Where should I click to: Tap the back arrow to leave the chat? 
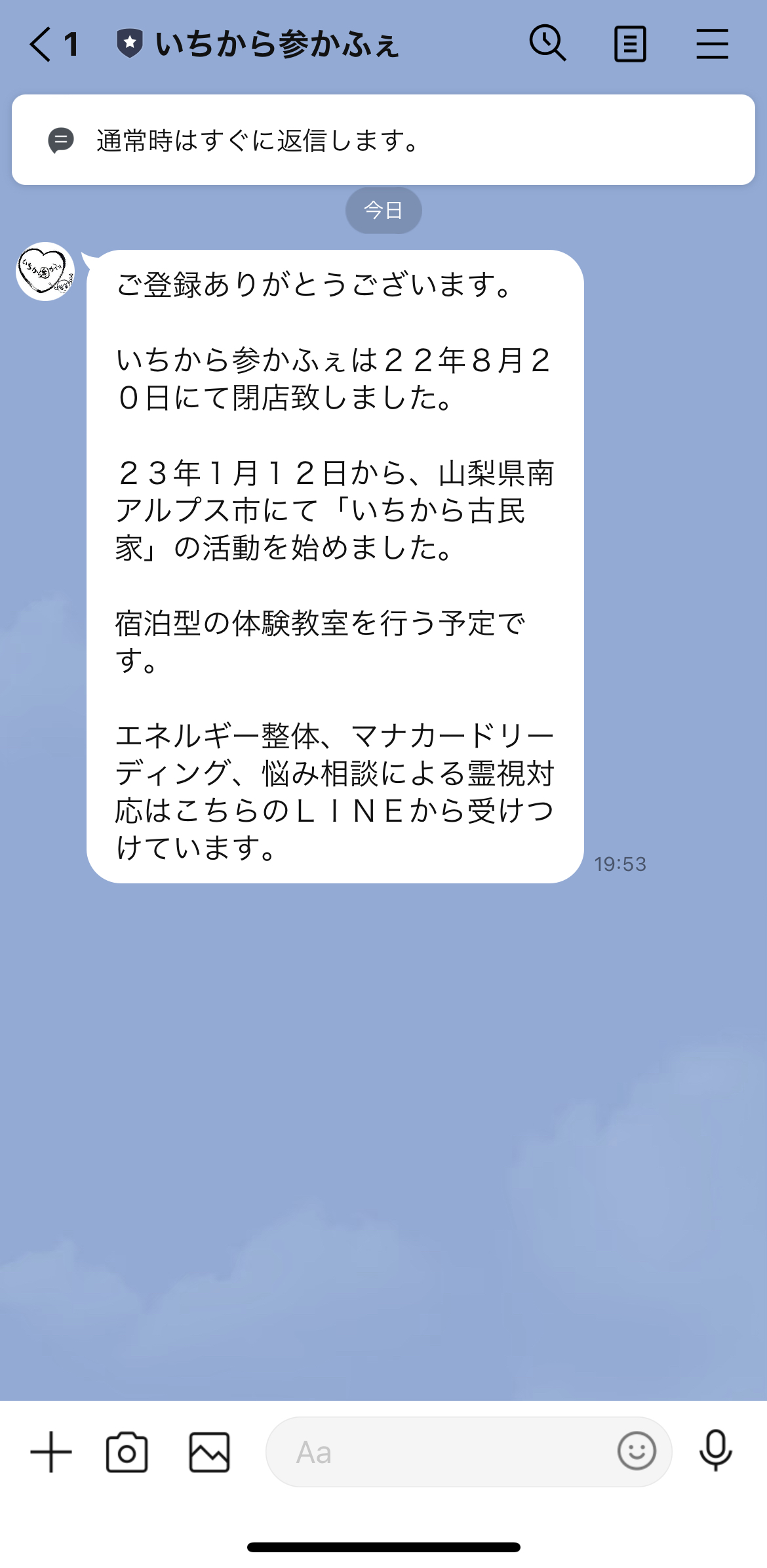(x=39, y=43)
